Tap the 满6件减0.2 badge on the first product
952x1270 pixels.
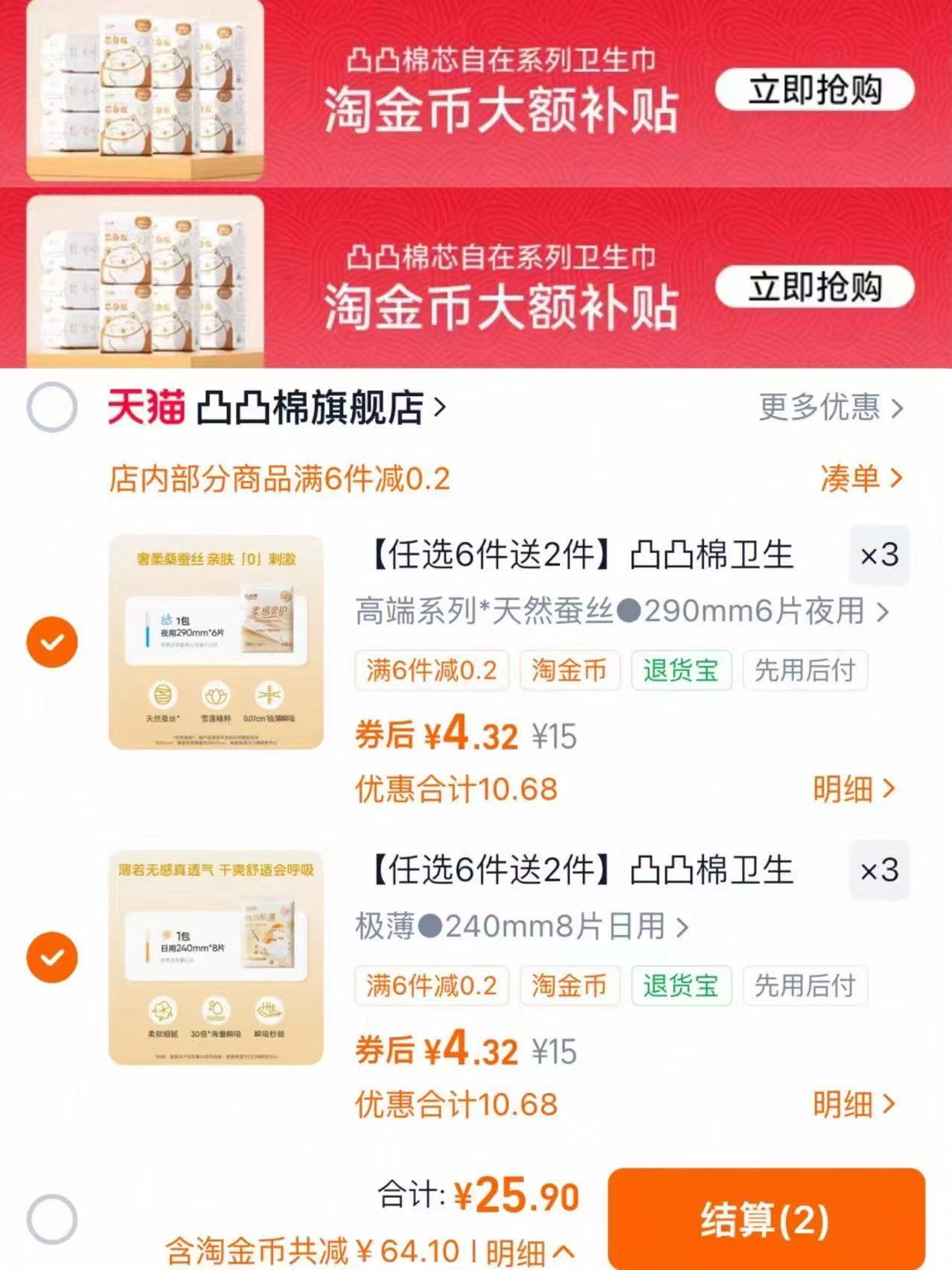(432, 670)
